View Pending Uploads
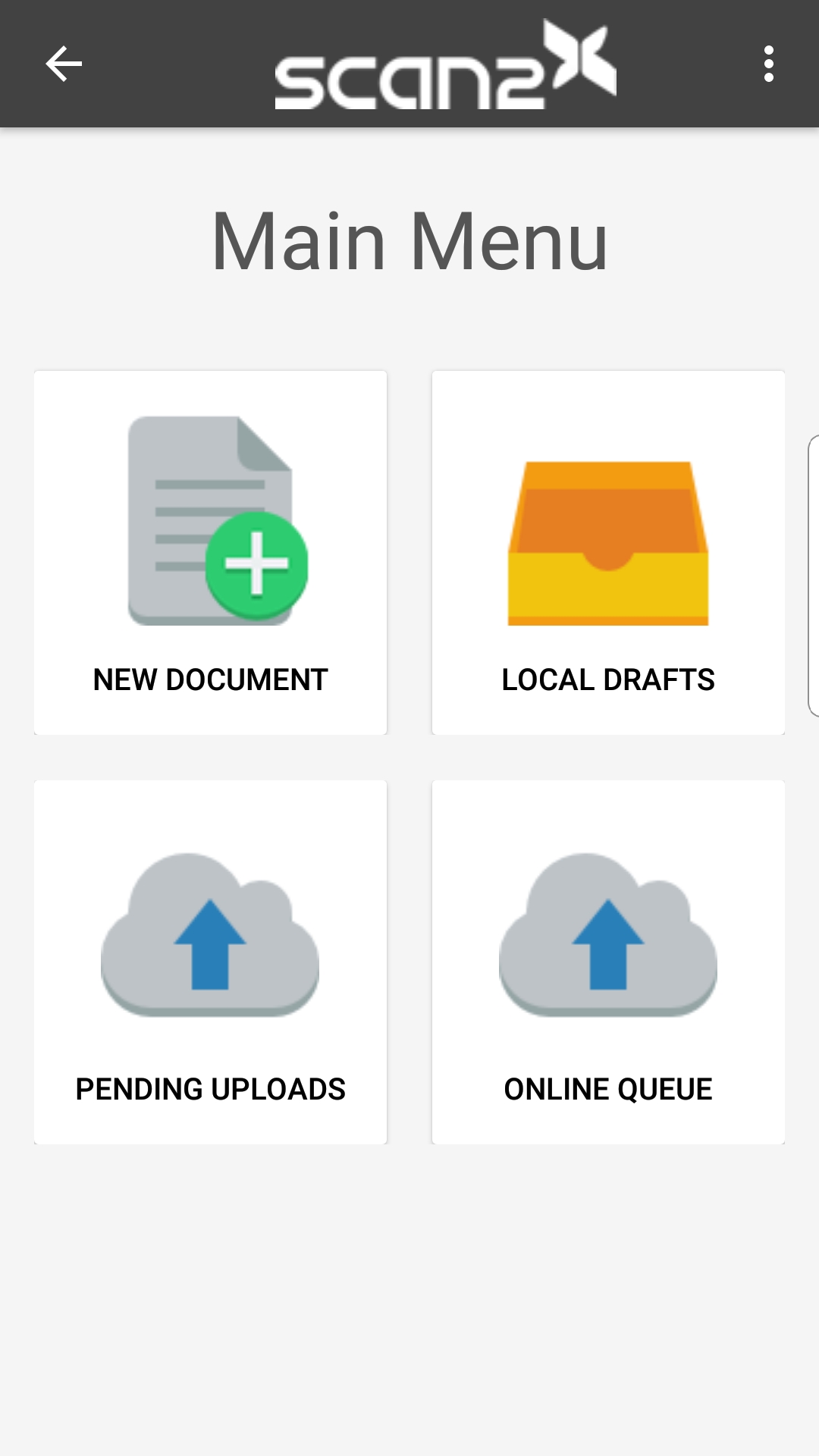819x1456 pixels. click(x=211, y=962)
